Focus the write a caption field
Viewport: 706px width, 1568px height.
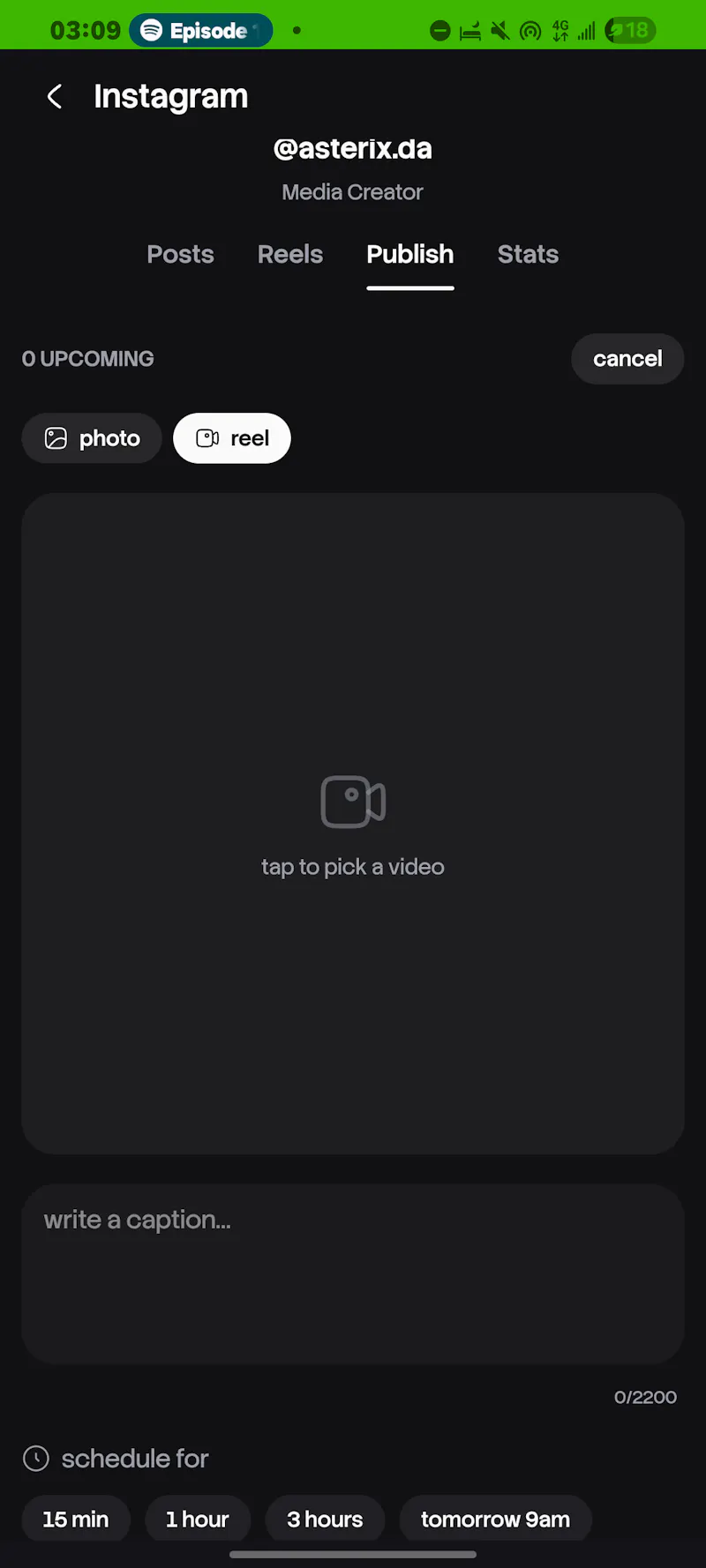pyautogui.click(x=353, y=1274)
